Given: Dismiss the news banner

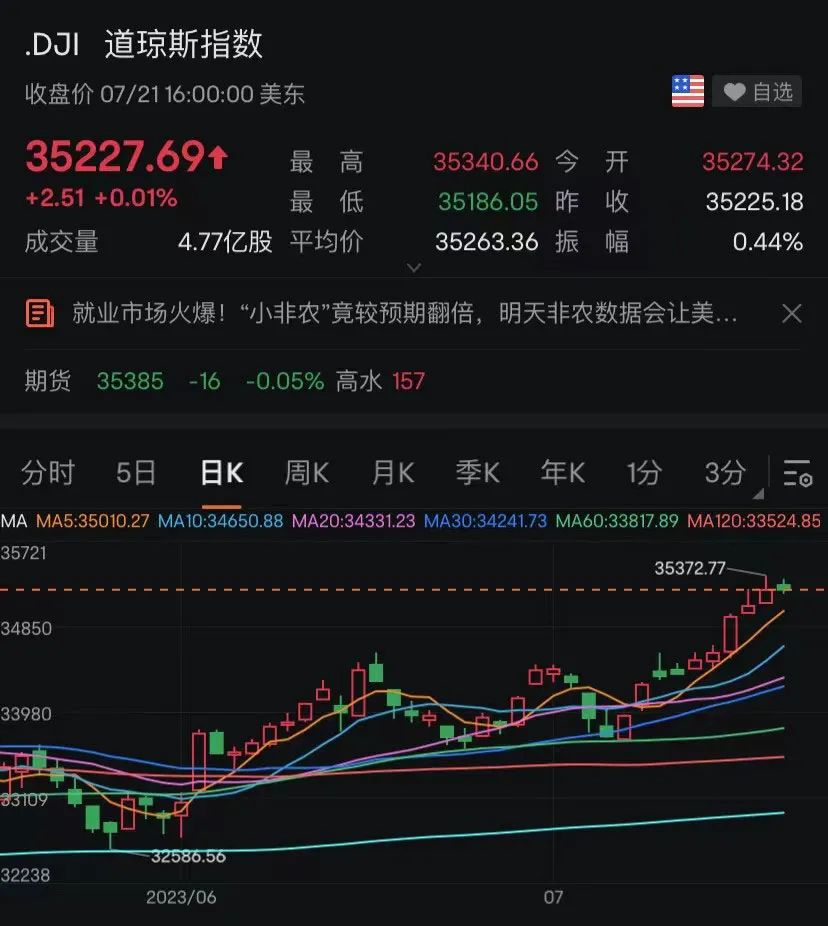Looking at the screenshot, I should point(791,314).
